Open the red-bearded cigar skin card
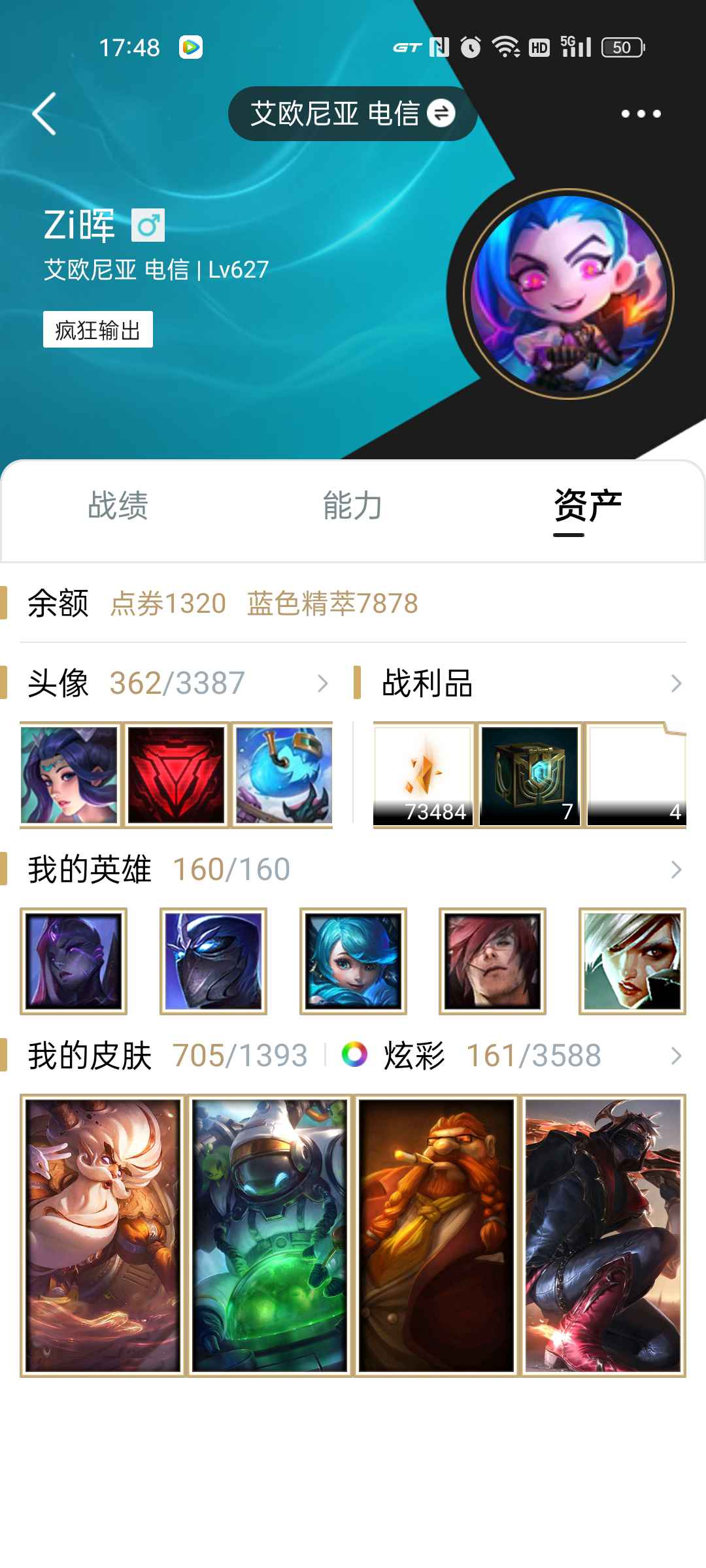706x1568 pixels. [x=436, y=1235]
